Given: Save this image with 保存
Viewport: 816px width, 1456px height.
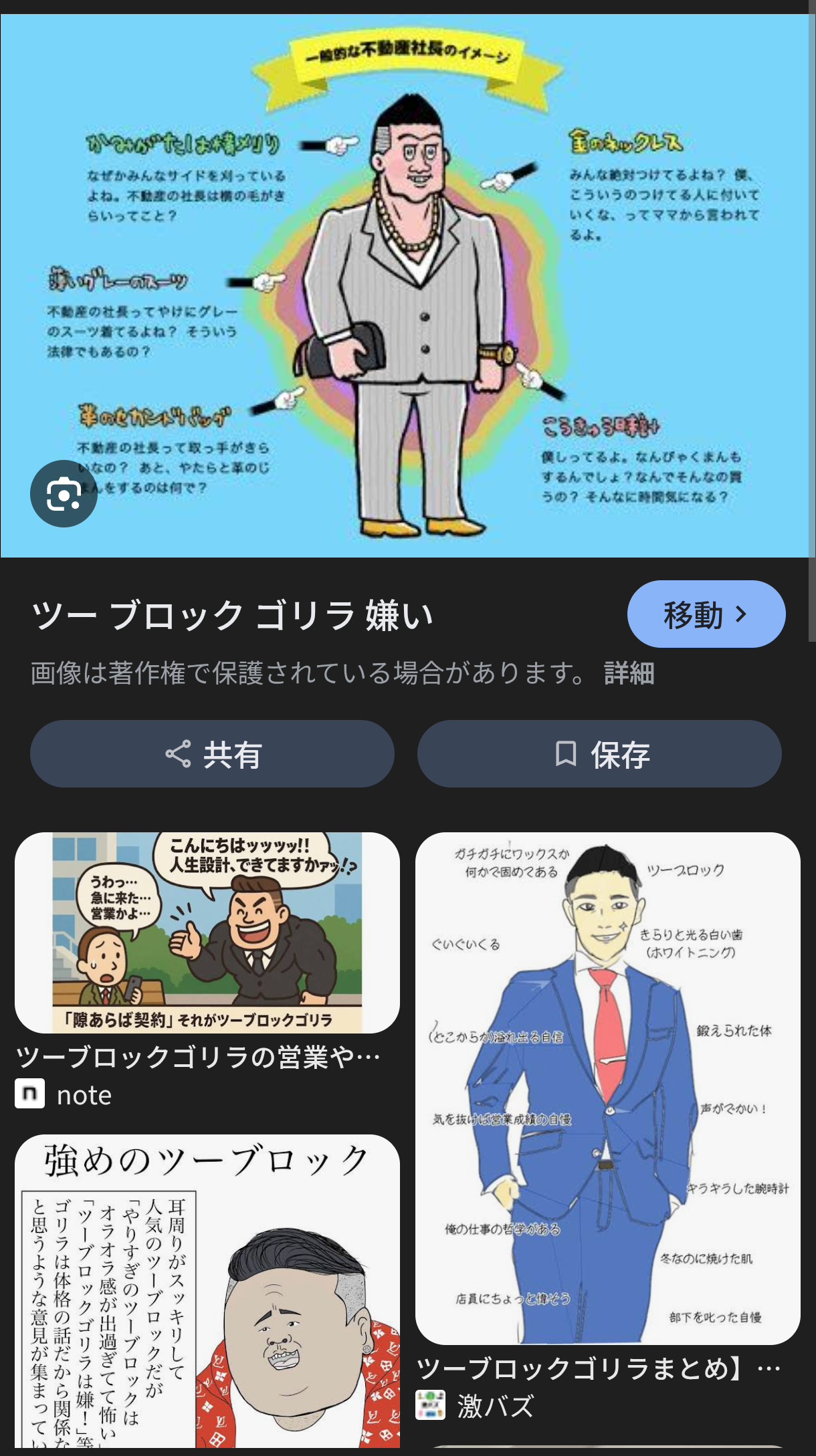Looking at the screenshot, I should [599, 754].
